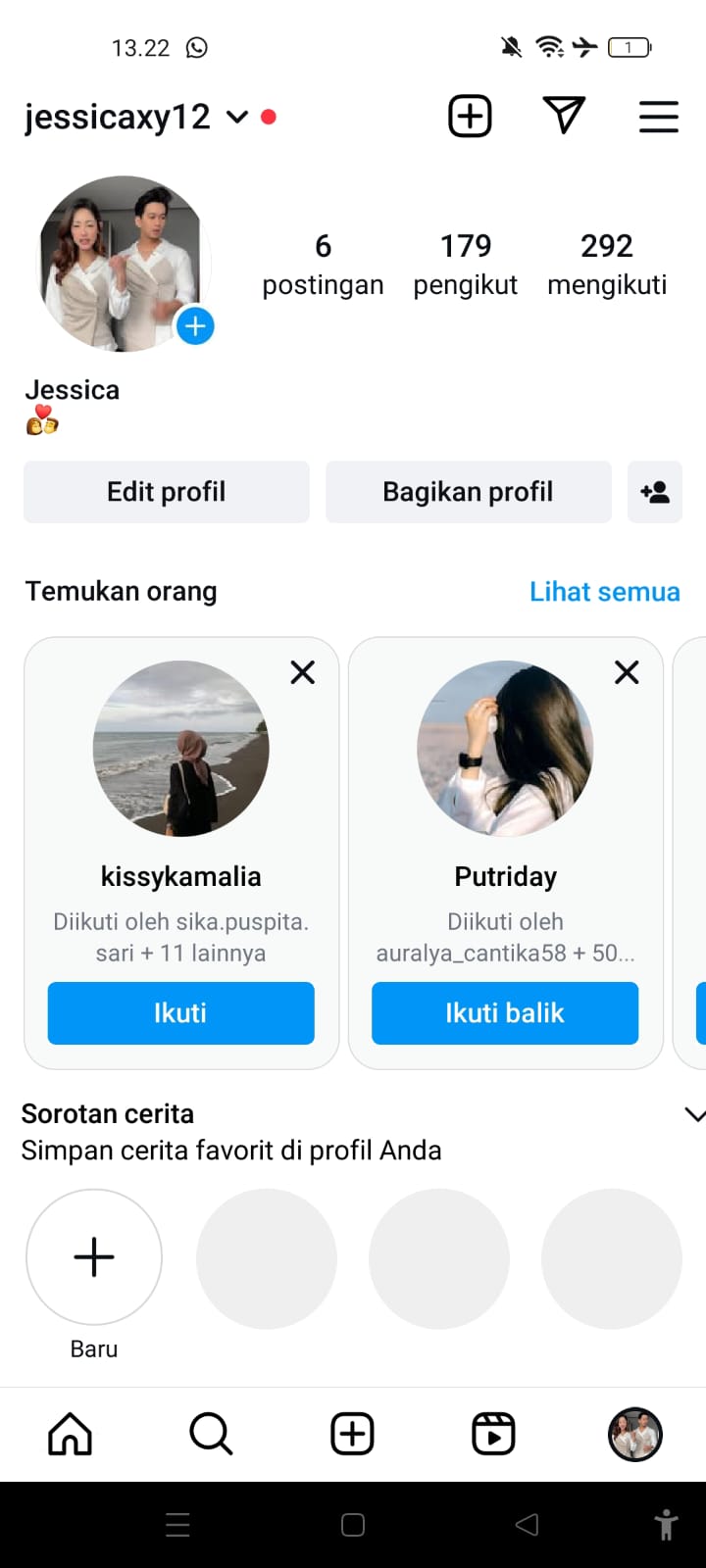Open the create new post icon in header
706x1568 pixels.
click(x=470, y=117)
